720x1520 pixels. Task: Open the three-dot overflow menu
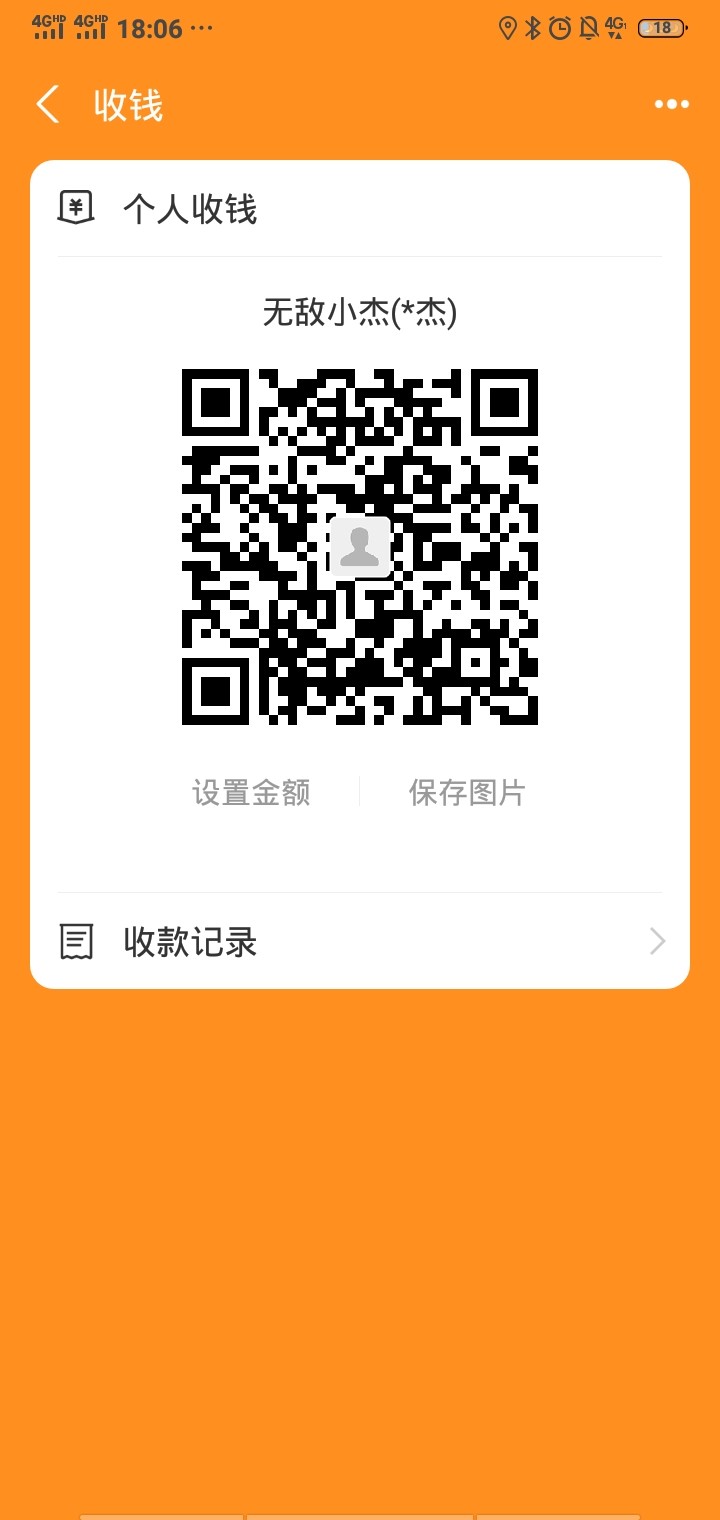coord(671,104)
